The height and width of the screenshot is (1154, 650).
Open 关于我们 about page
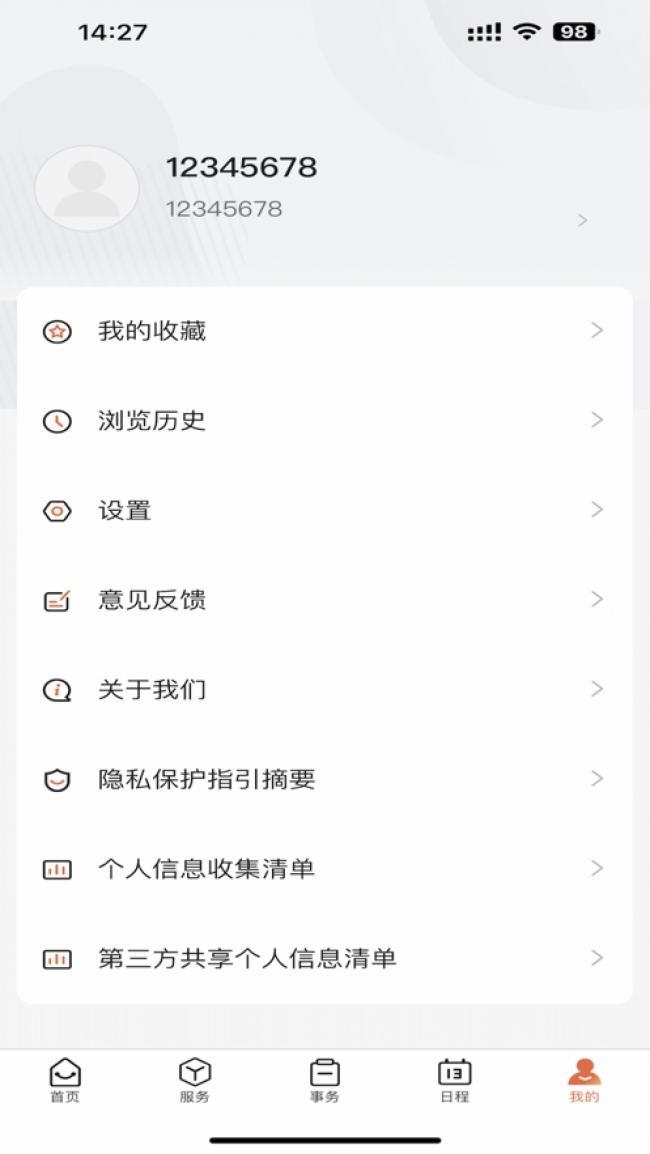pyautogui.click(x=325, y=690)
